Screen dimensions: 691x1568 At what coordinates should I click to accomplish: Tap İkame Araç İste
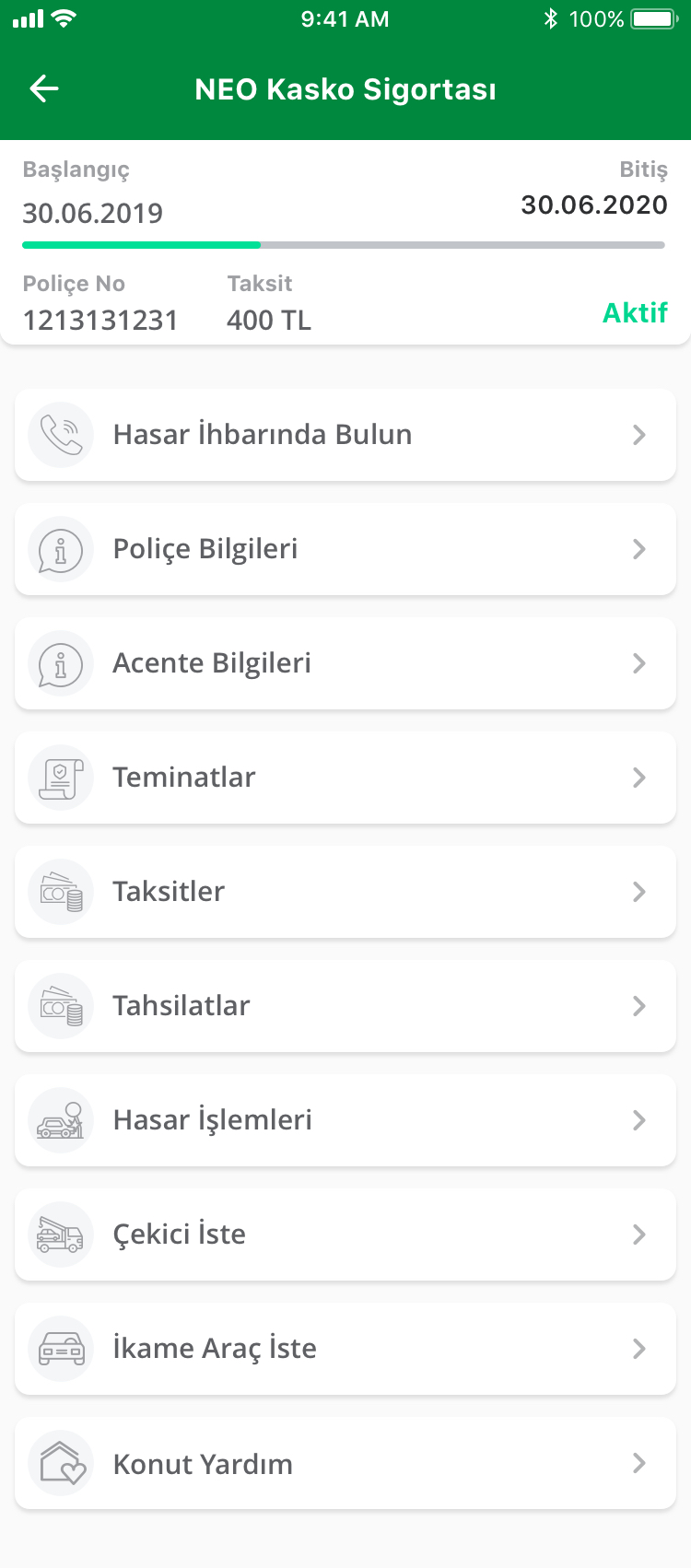point(345,1349)
